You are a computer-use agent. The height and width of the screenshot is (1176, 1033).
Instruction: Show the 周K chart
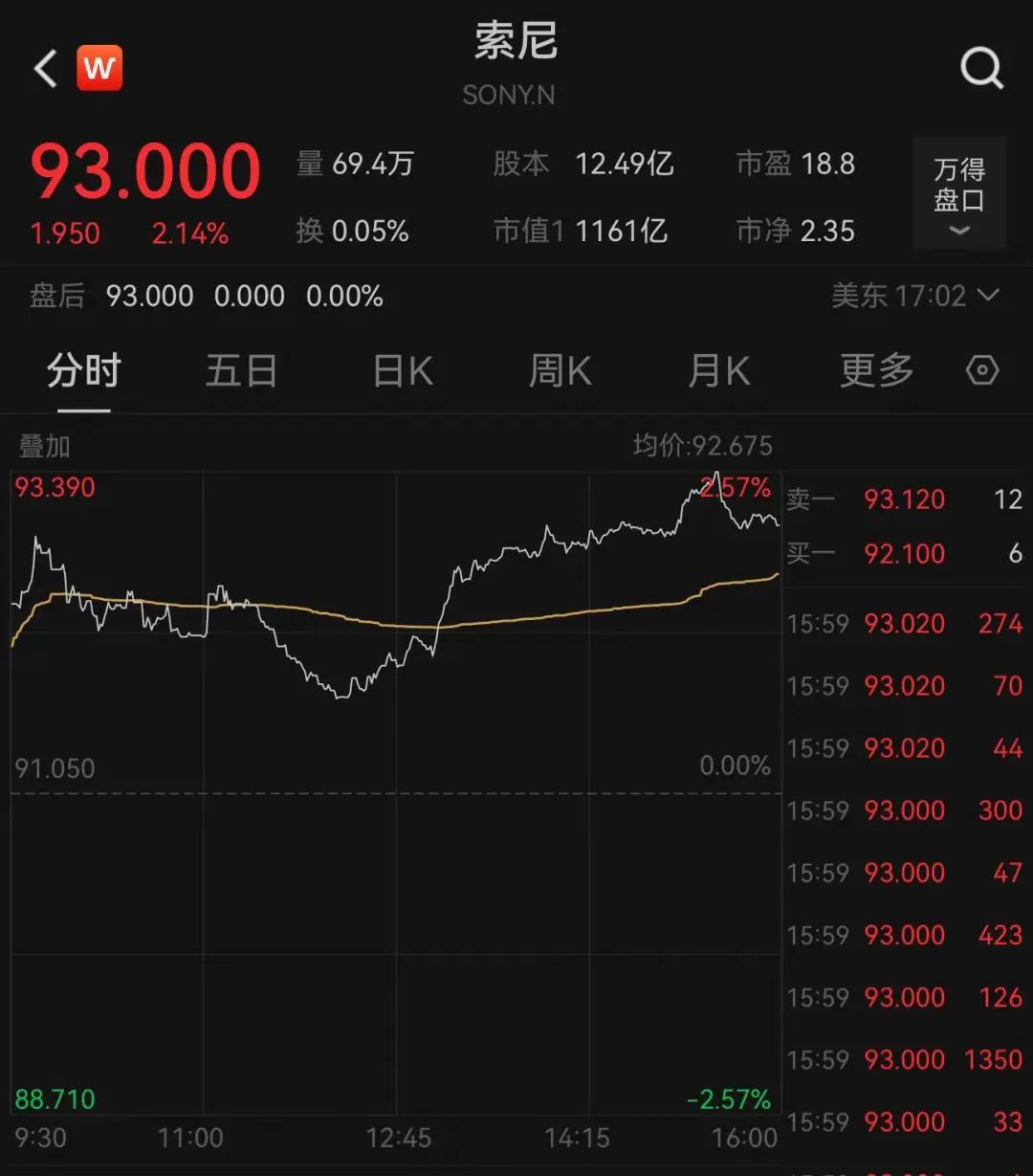pyautogui.click(x=560, y=370)
